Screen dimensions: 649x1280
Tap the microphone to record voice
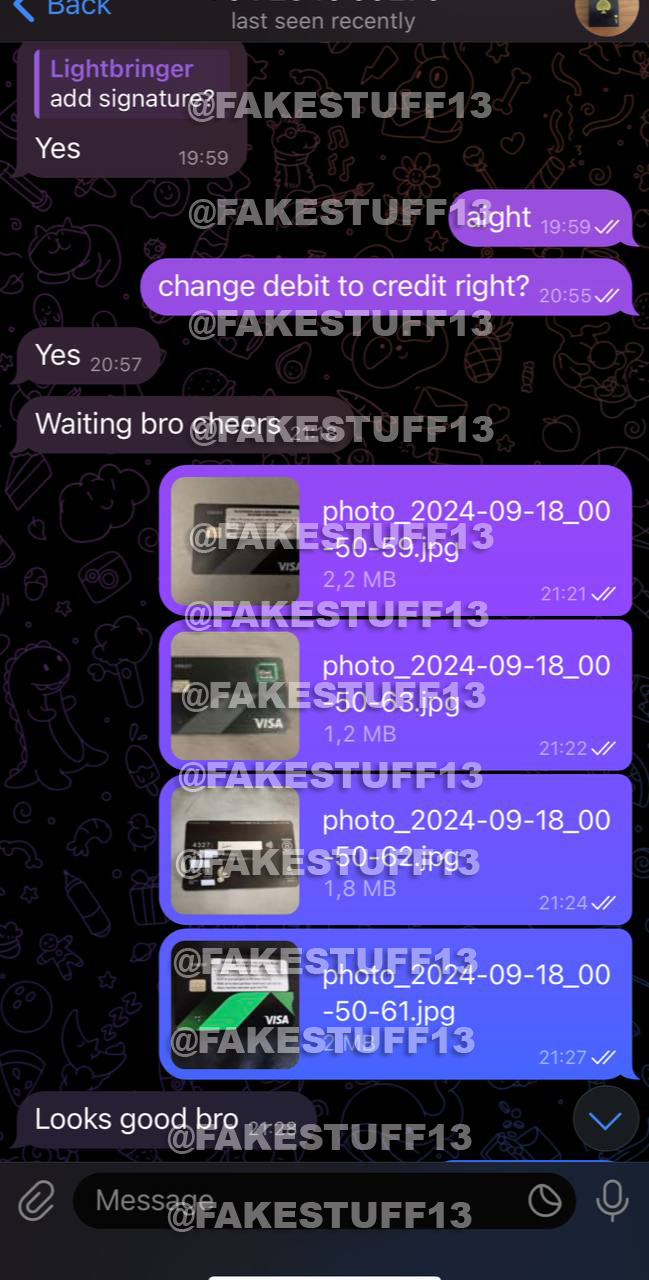[x=612, y=1201]
